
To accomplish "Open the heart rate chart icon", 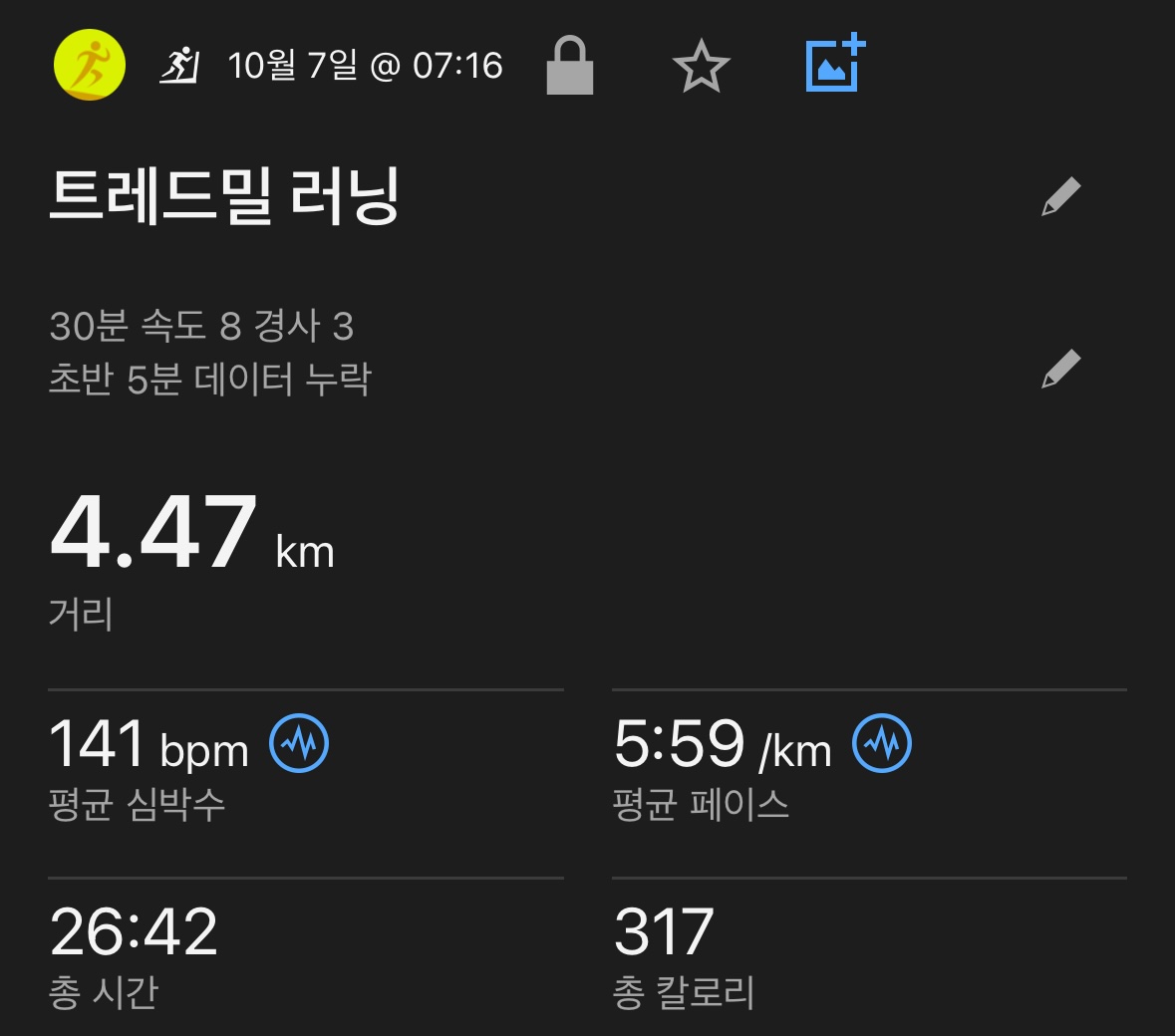I will pos(299,743).
